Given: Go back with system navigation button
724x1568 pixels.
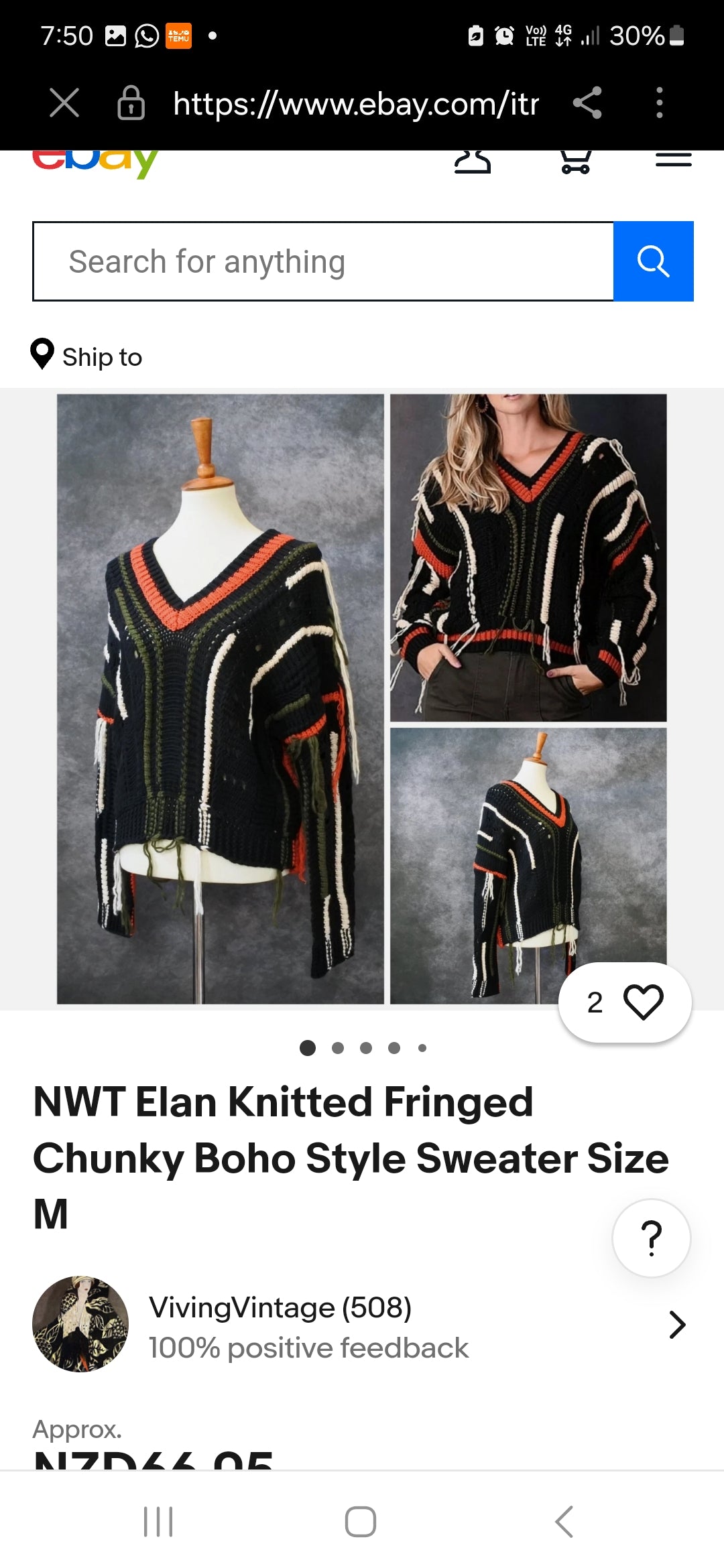Looking at the screenshot, I should (564, 1521).
